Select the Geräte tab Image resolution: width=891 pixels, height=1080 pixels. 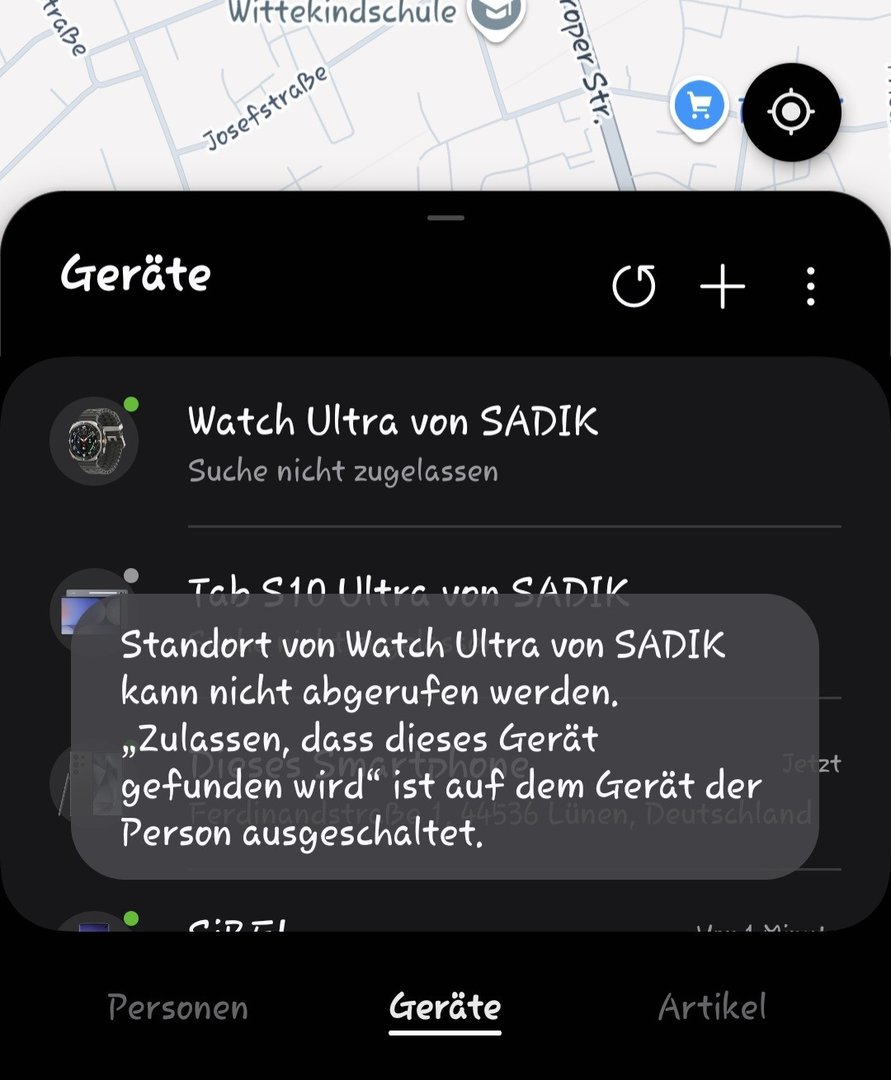pos(445,1006)
